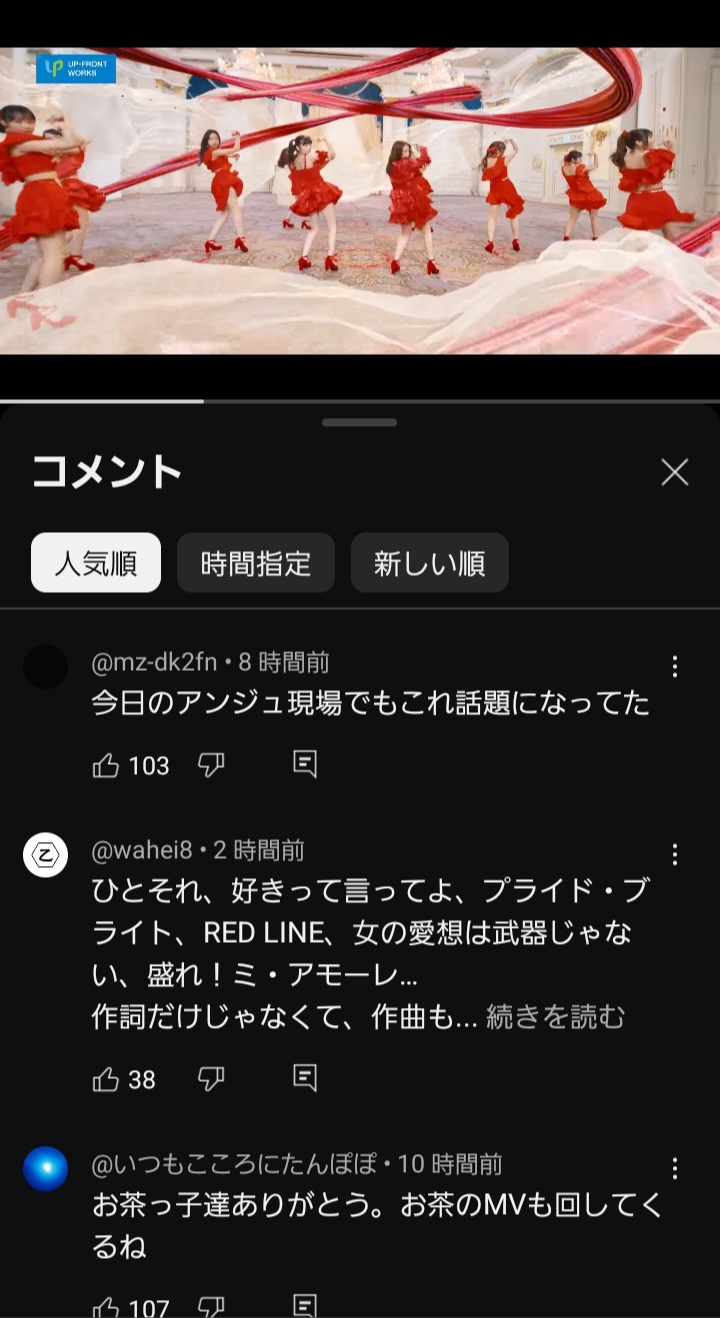The image size is (720, 1318).
Task: Open the @いつもこころにたんぽぽ profile avatar
Action: [45, 1169]
